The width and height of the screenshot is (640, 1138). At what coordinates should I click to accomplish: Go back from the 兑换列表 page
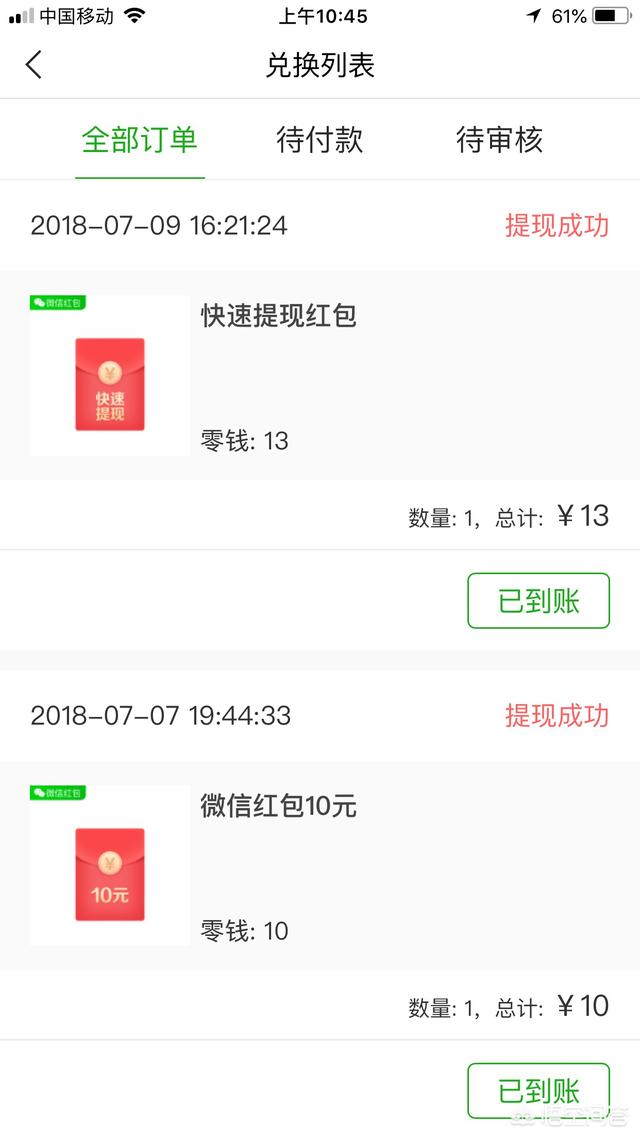pyautogui.click(x=34, y=66)
